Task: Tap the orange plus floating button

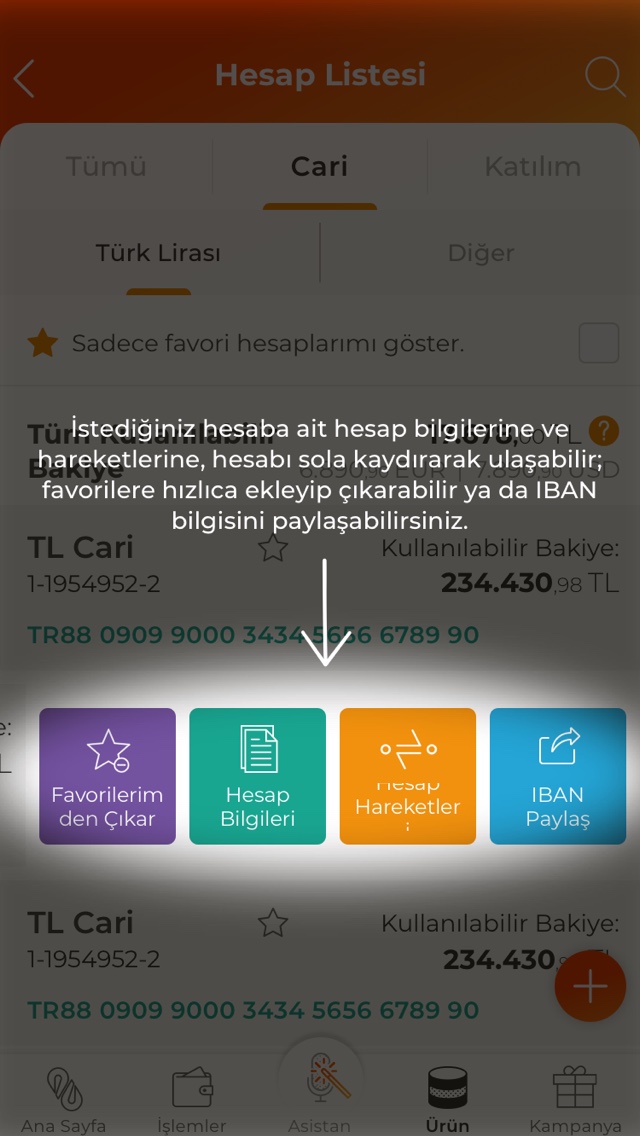Action: (590, 987)
